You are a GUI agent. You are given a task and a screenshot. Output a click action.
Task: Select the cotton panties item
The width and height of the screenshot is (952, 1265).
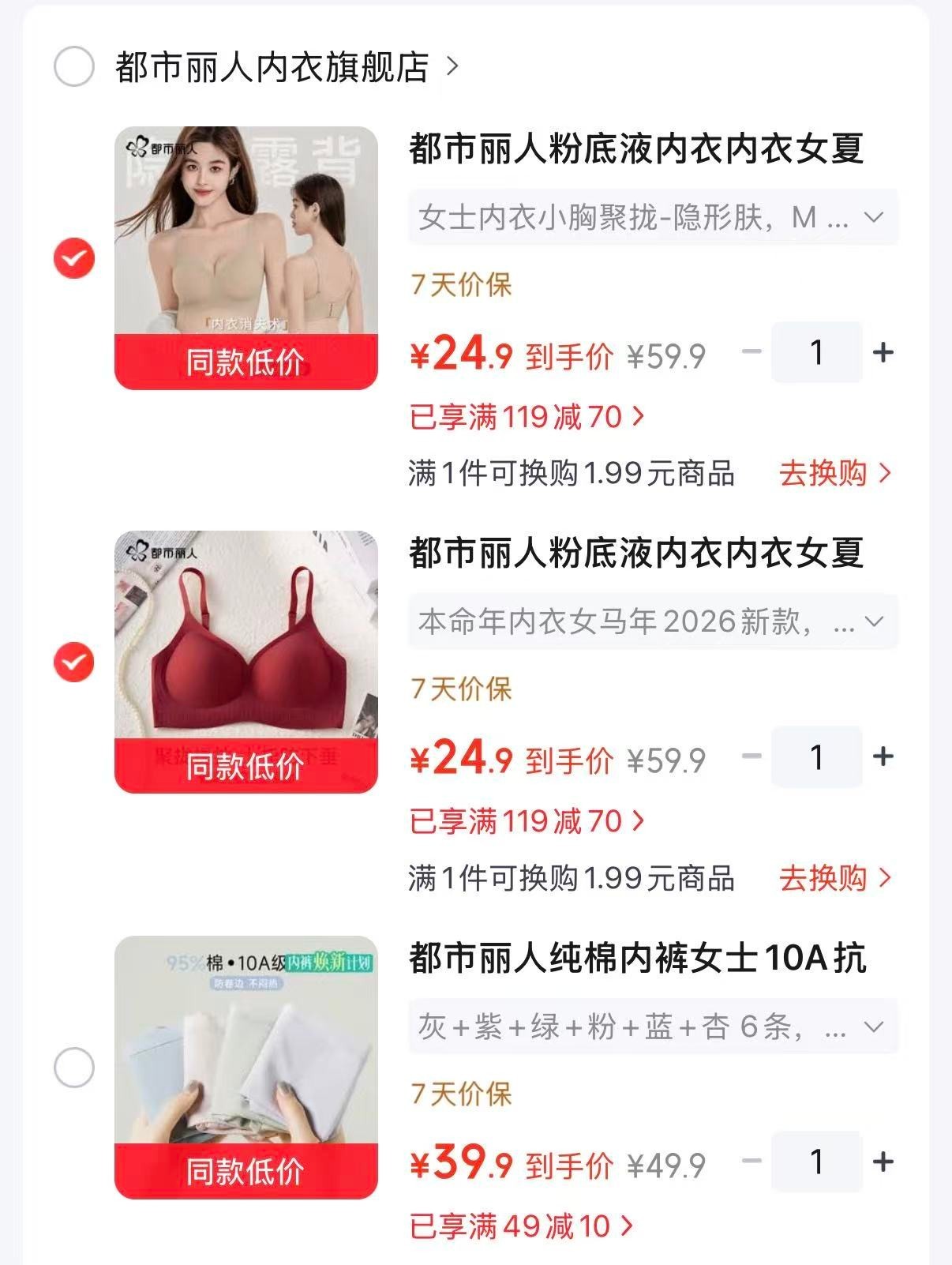[74, 1068]
